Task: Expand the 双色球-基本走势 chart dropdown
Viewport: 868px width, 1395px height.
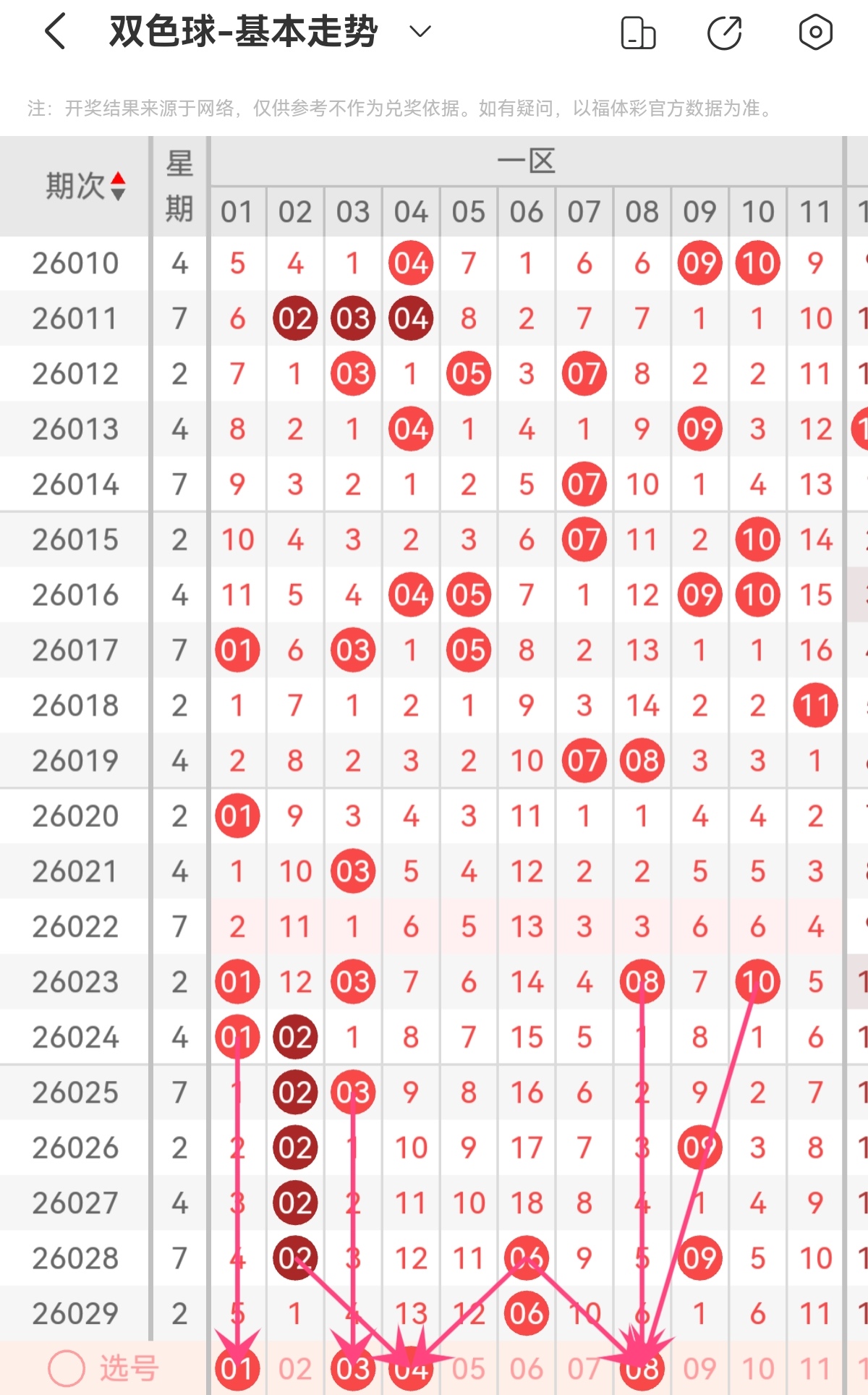Action: (420, 32)
